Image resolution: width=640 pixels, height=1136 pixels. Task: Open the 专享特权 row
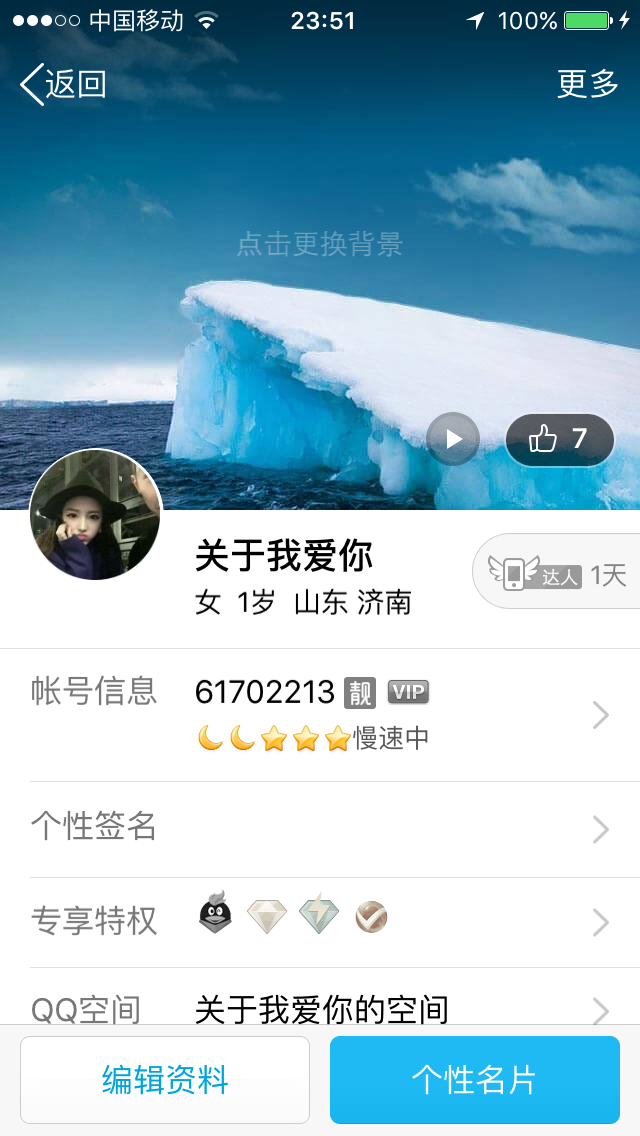[x=320, y=922]
